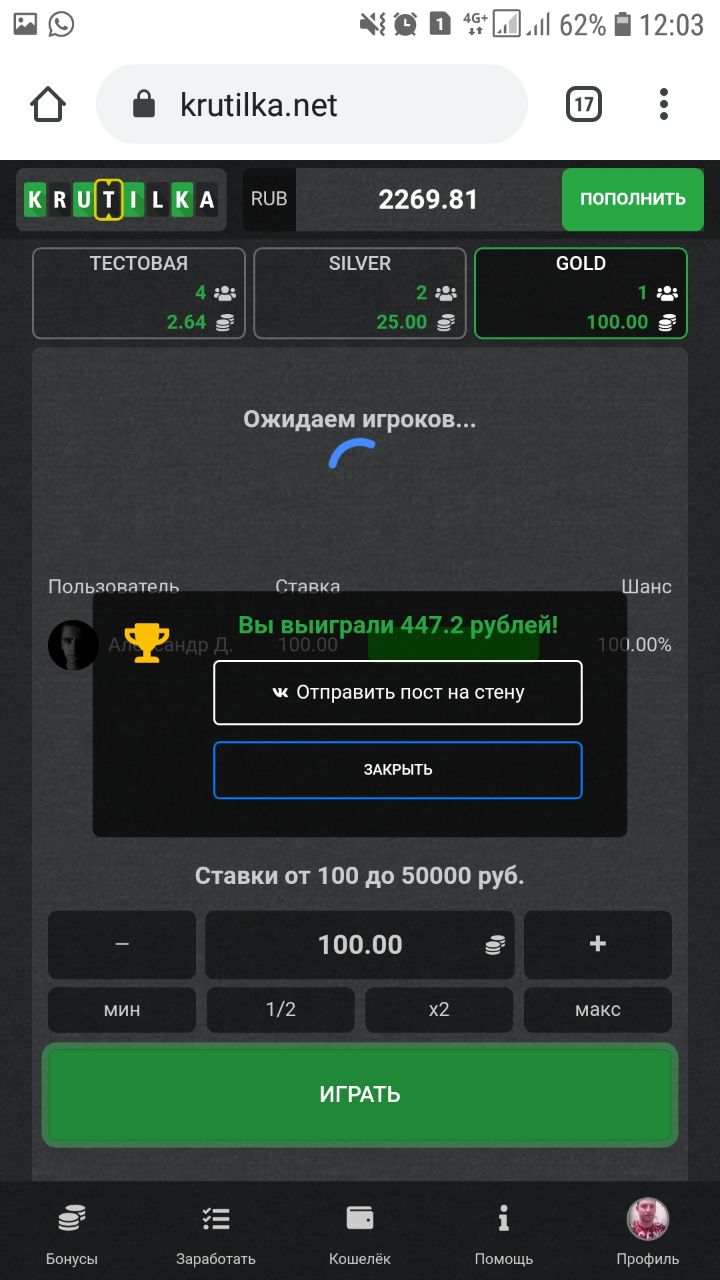Image resolution: width=720 pixels, height=1280 pixels.
Task: Select the SILVER room
Action: tap(360, 293)
